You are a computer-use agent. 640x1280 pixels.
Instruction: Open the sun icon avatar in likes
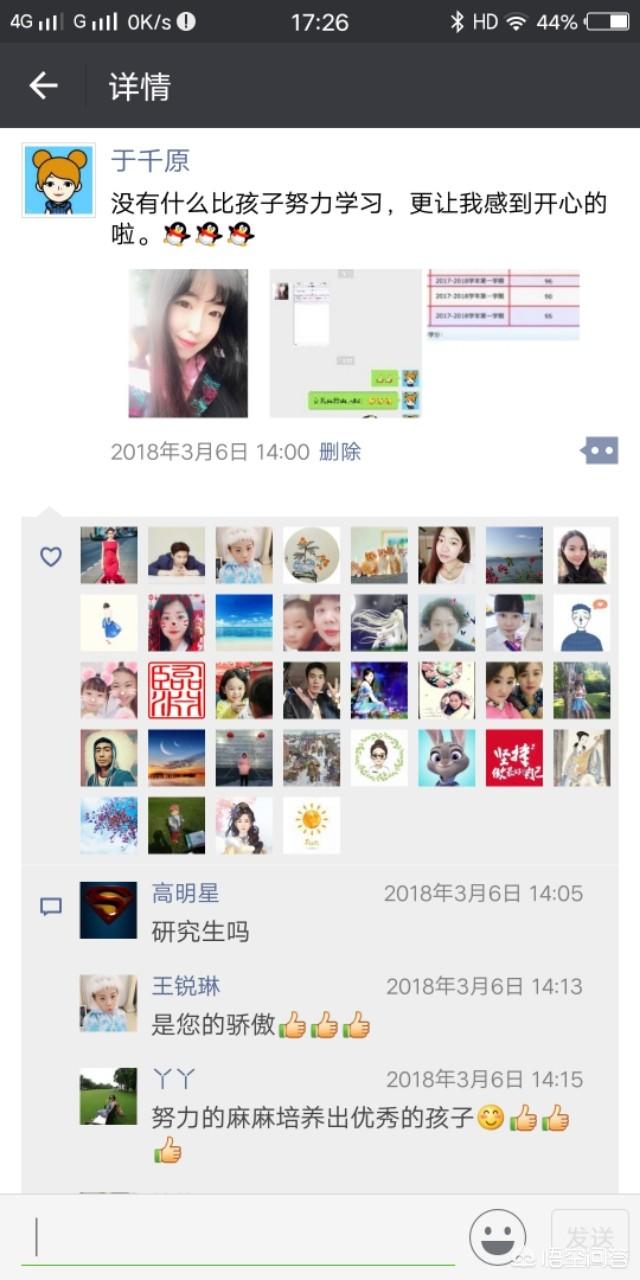click(x=311, y=825)
